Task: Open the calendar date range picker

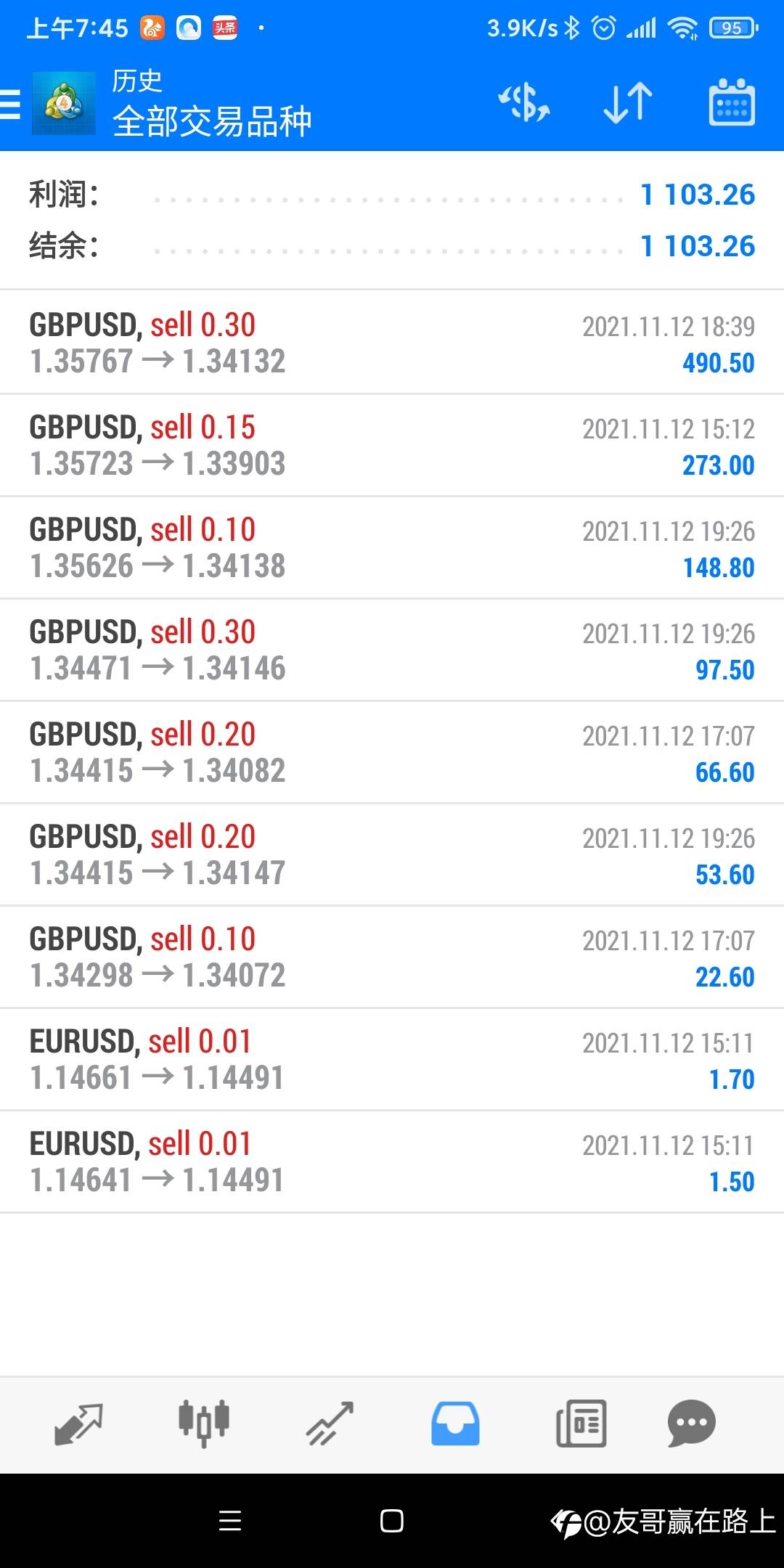Action: pyautogui.click(x=731, y=102)
